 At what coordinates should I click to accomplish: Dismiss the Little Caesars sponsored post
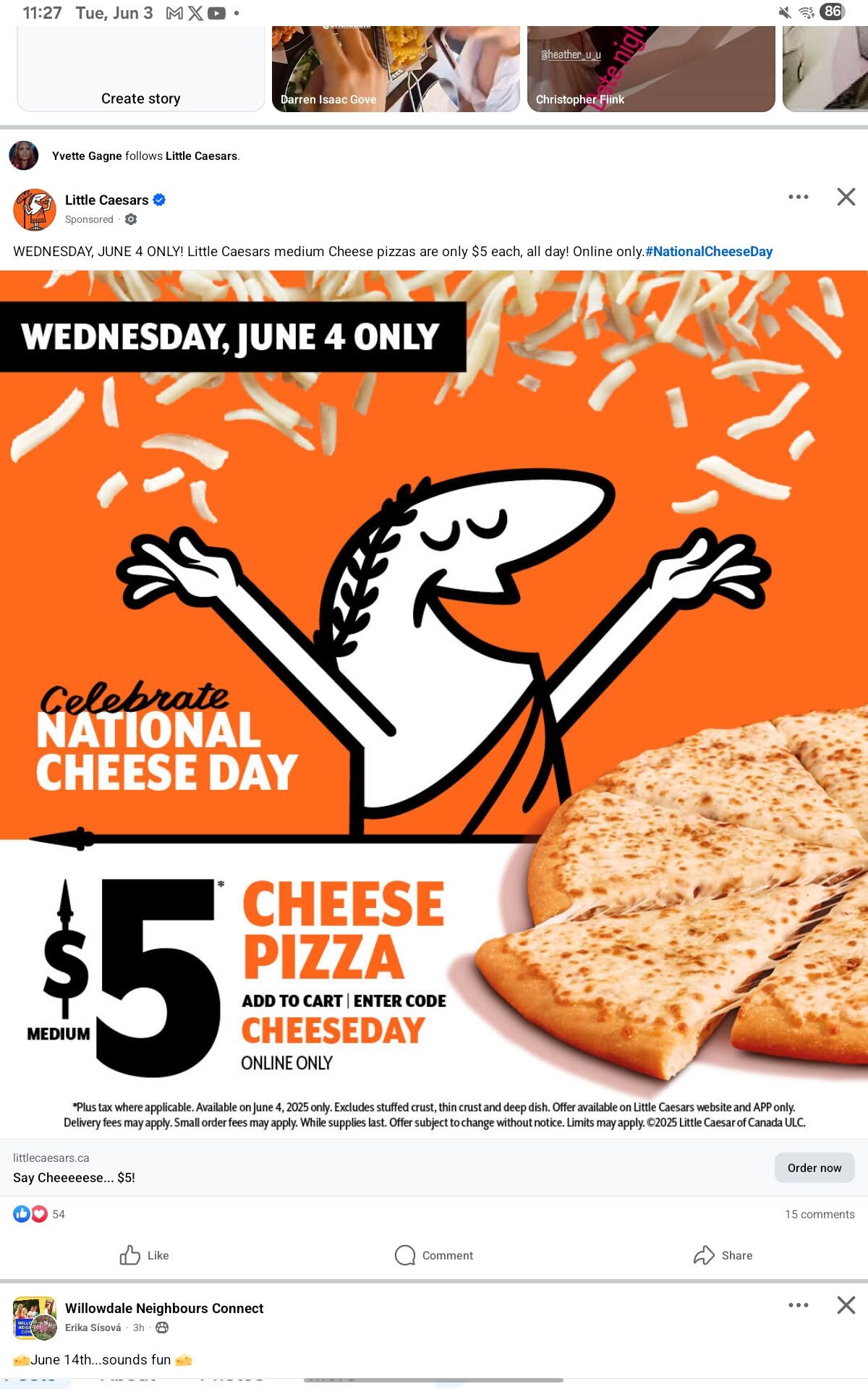point(846,197)
